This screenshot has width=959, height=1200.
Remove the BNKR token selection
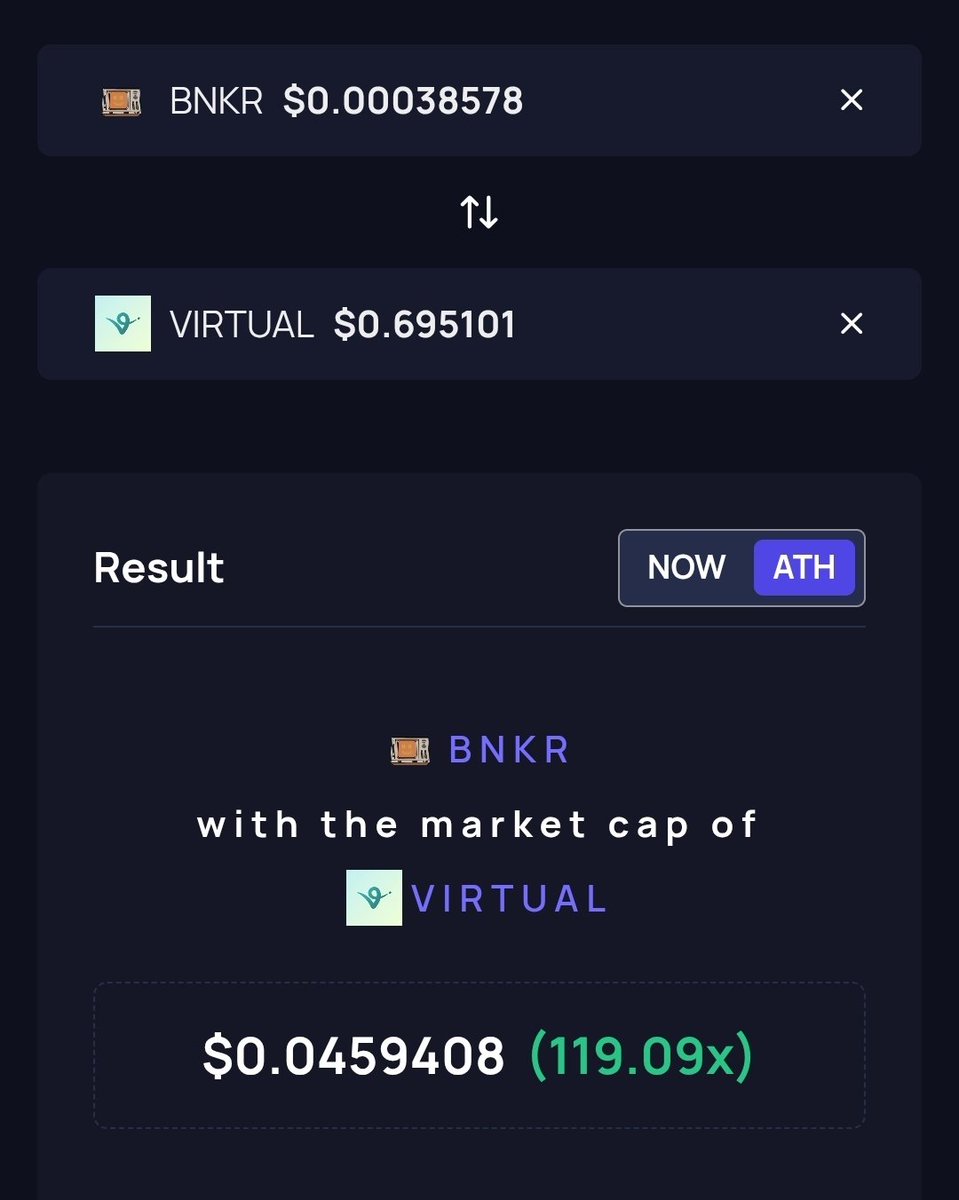point(851,100)
